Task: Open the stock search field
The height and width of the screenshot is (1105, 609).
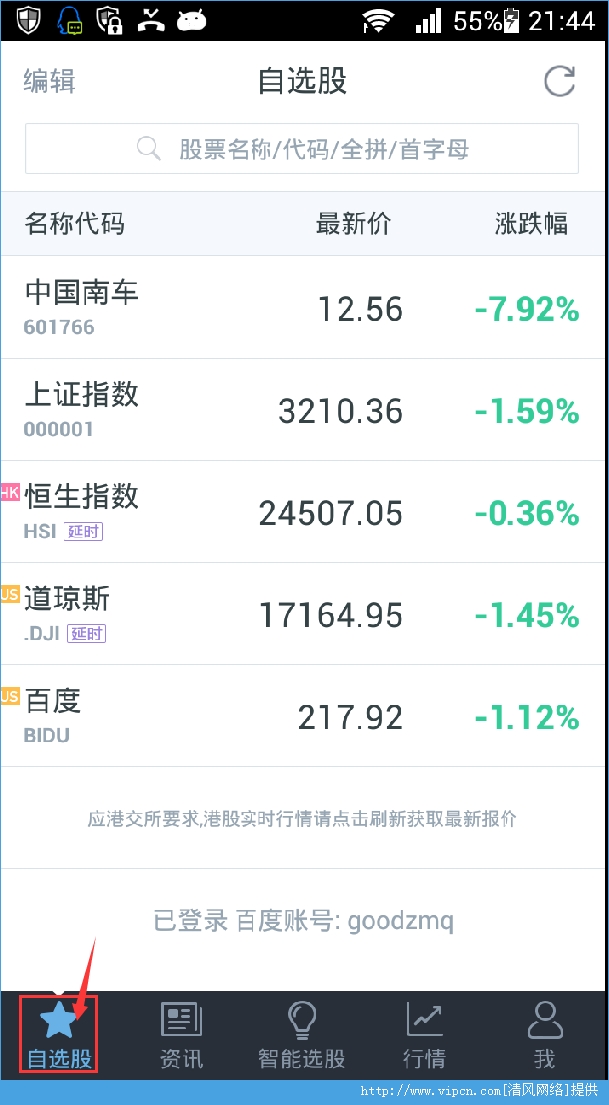Action: pyautogui.click(x=302, y=149)
